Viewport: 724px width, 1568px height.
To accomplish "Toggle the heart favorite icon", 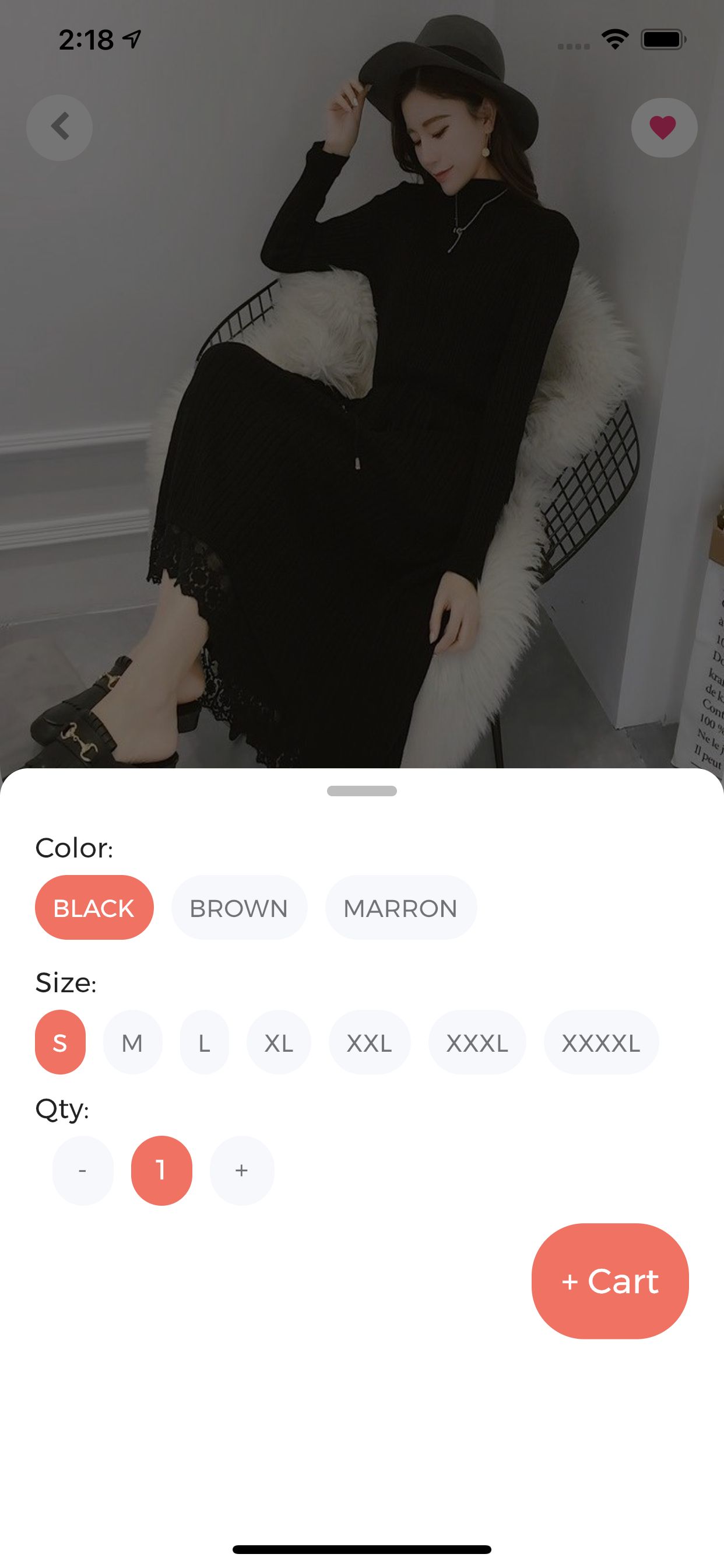I will [663, 128].
